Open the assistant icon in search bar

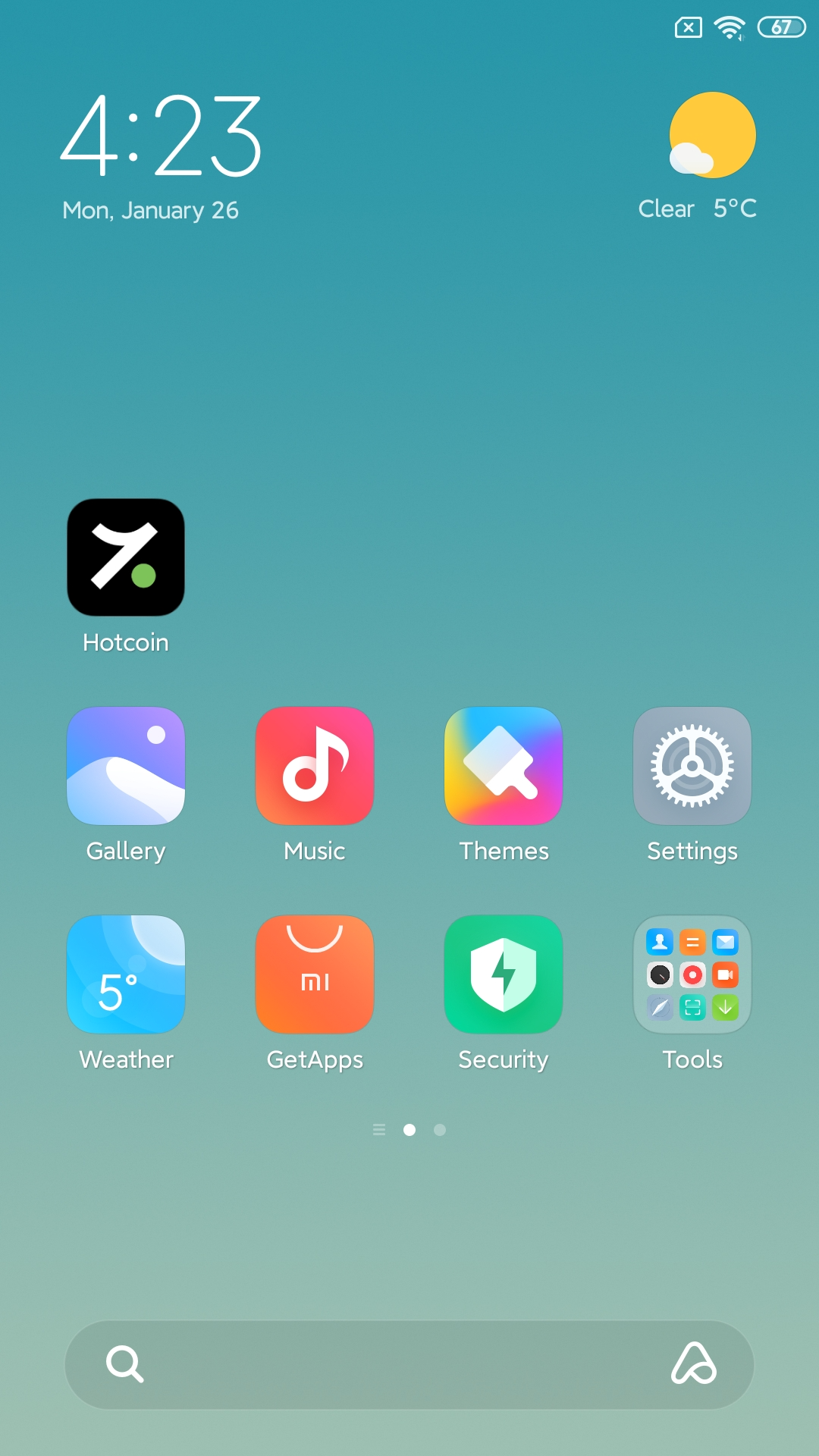[693, 1364]
